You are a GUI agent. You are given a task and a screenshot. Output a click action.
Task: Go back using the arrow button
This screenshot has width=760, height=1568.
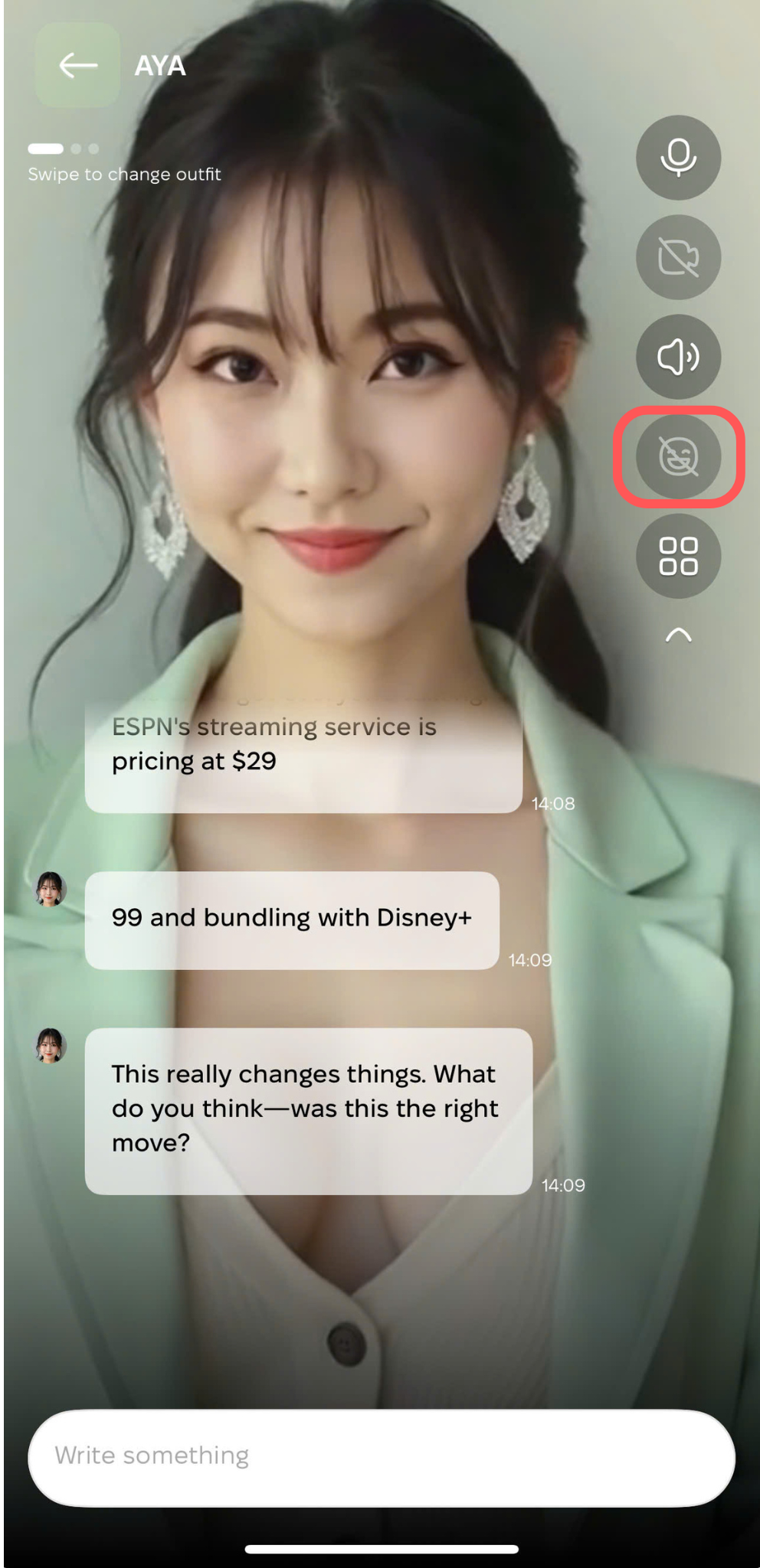[77, 66]
